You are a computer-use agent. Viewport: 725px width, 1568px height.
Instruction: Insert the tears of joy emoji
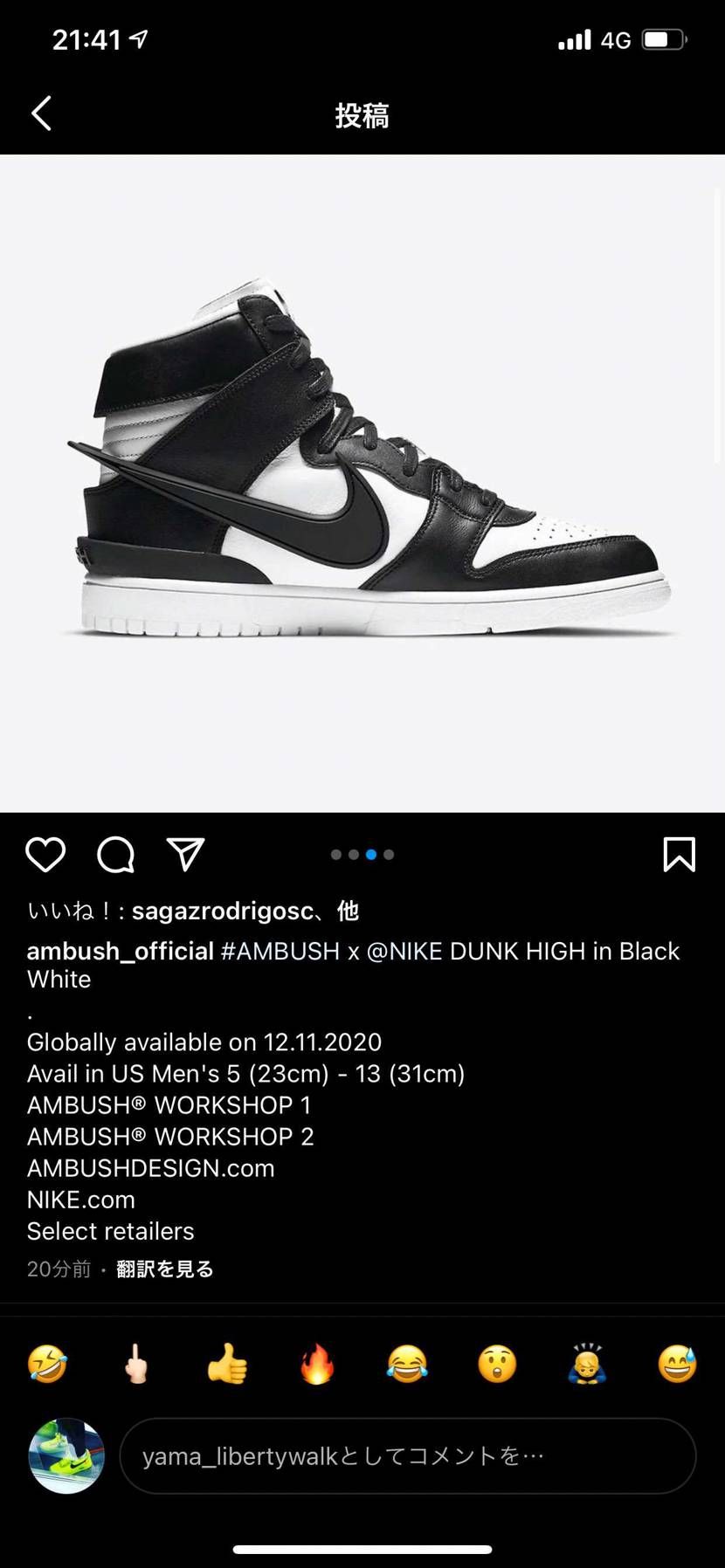[407, 1364]
